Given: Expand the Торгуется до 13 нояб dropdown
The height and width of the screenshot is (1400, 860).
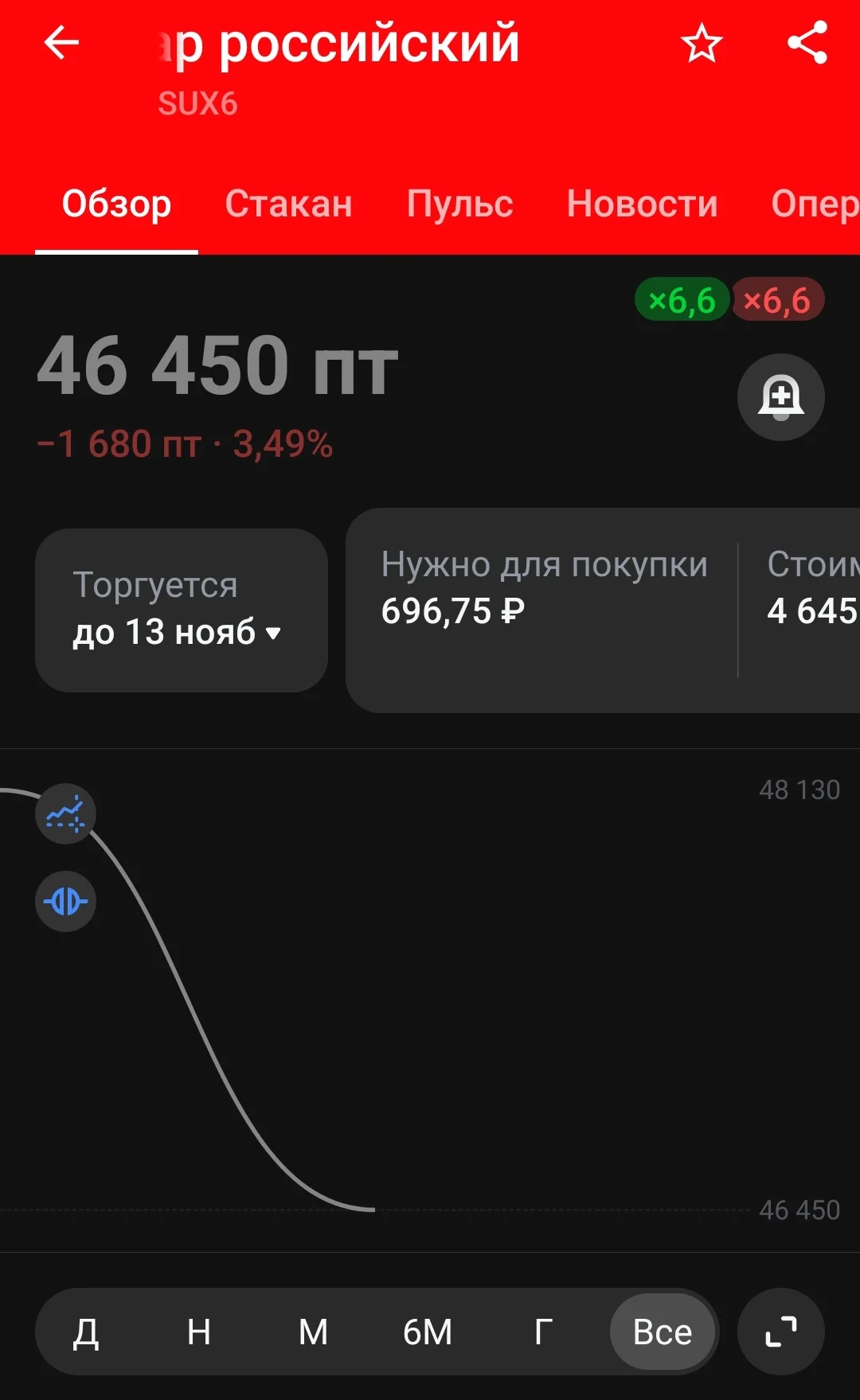Looking at the screenshot, I should click(182, 610).
